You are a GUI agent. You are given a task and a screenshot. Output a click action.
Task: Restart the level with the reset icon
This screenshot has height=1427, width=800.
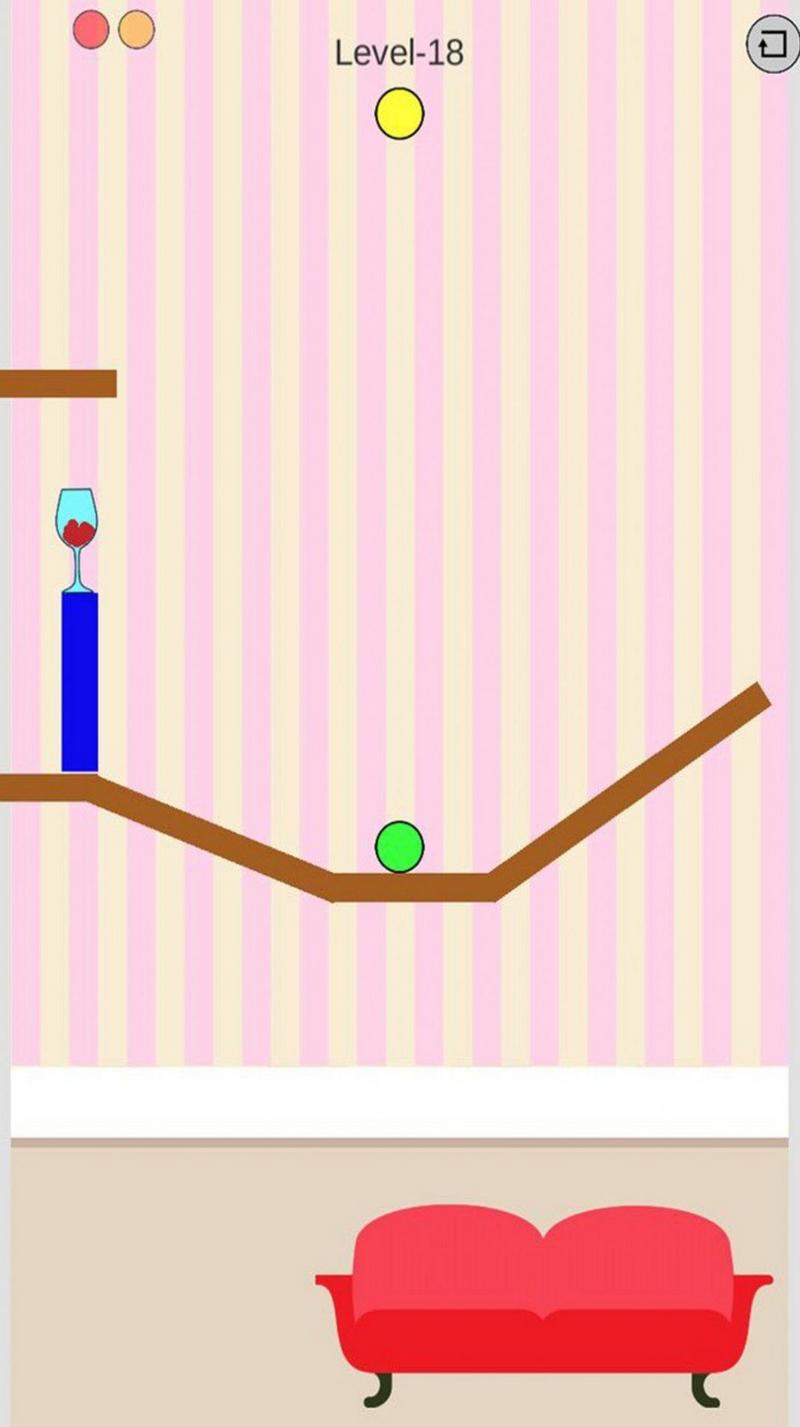[773, 45]
